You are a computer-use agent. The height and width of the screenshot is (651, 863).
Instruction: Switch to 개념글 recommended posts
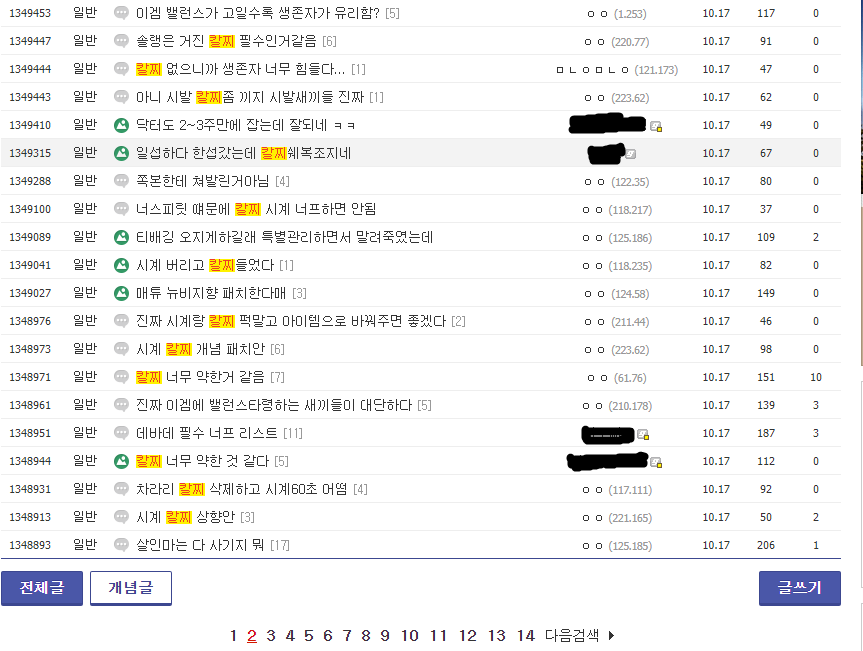click(x=130, y=588)
